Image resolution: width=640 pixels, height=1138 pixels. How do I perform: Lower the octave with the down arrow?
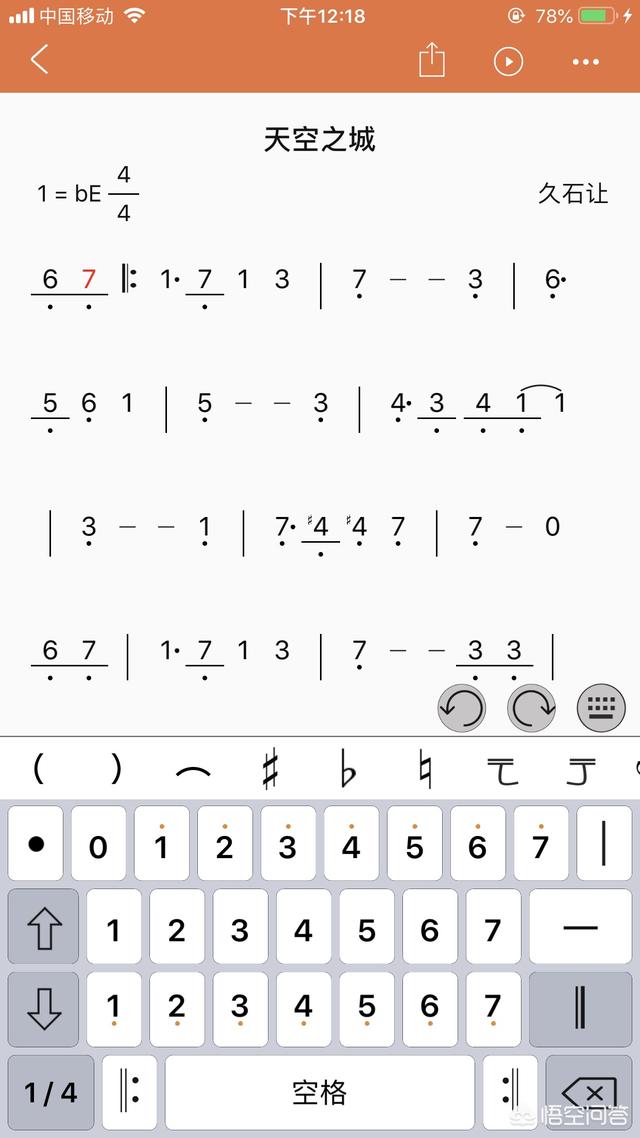click(x=43, y=1009)
